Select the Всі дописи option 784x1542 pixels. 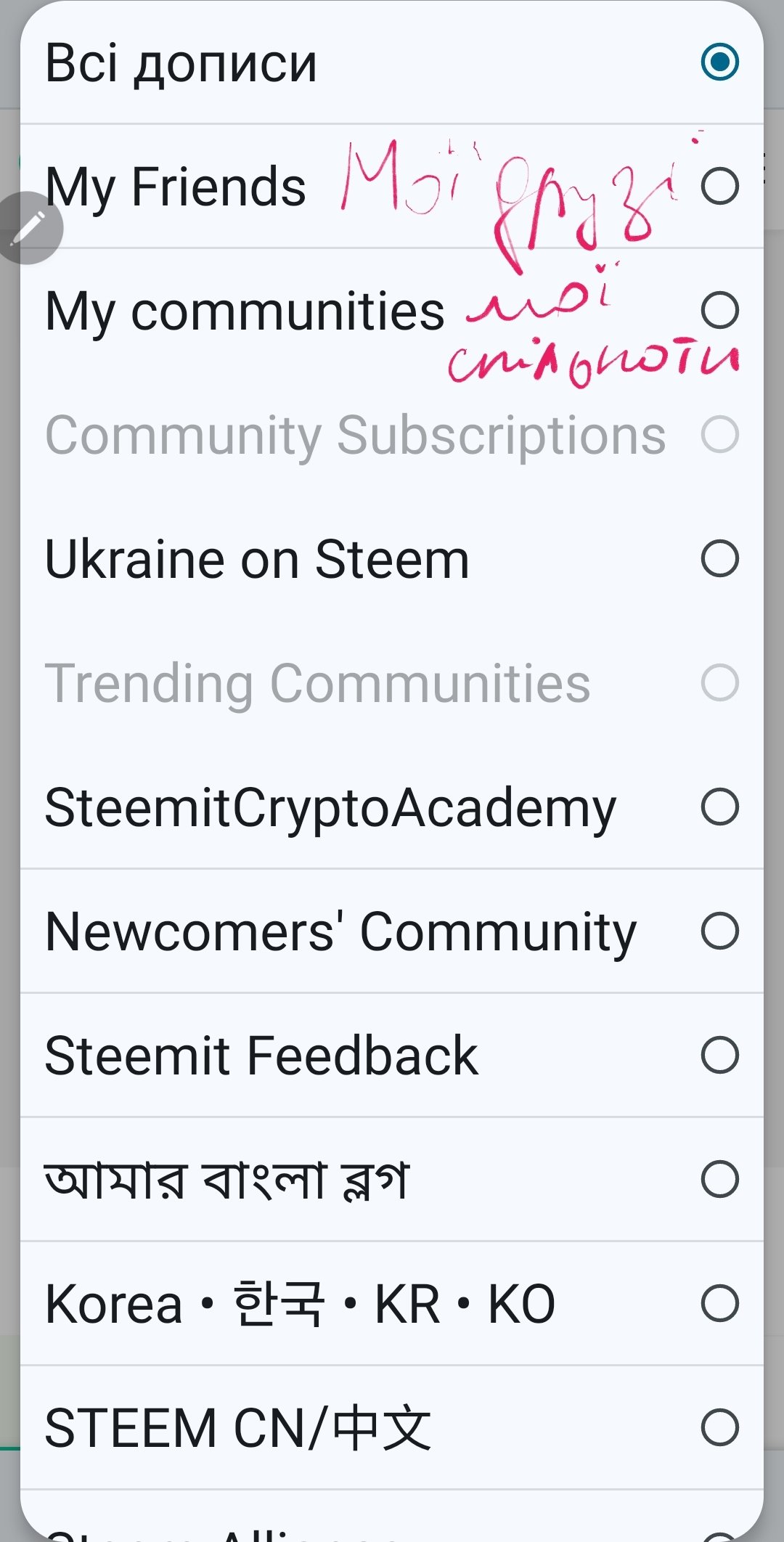392,62
